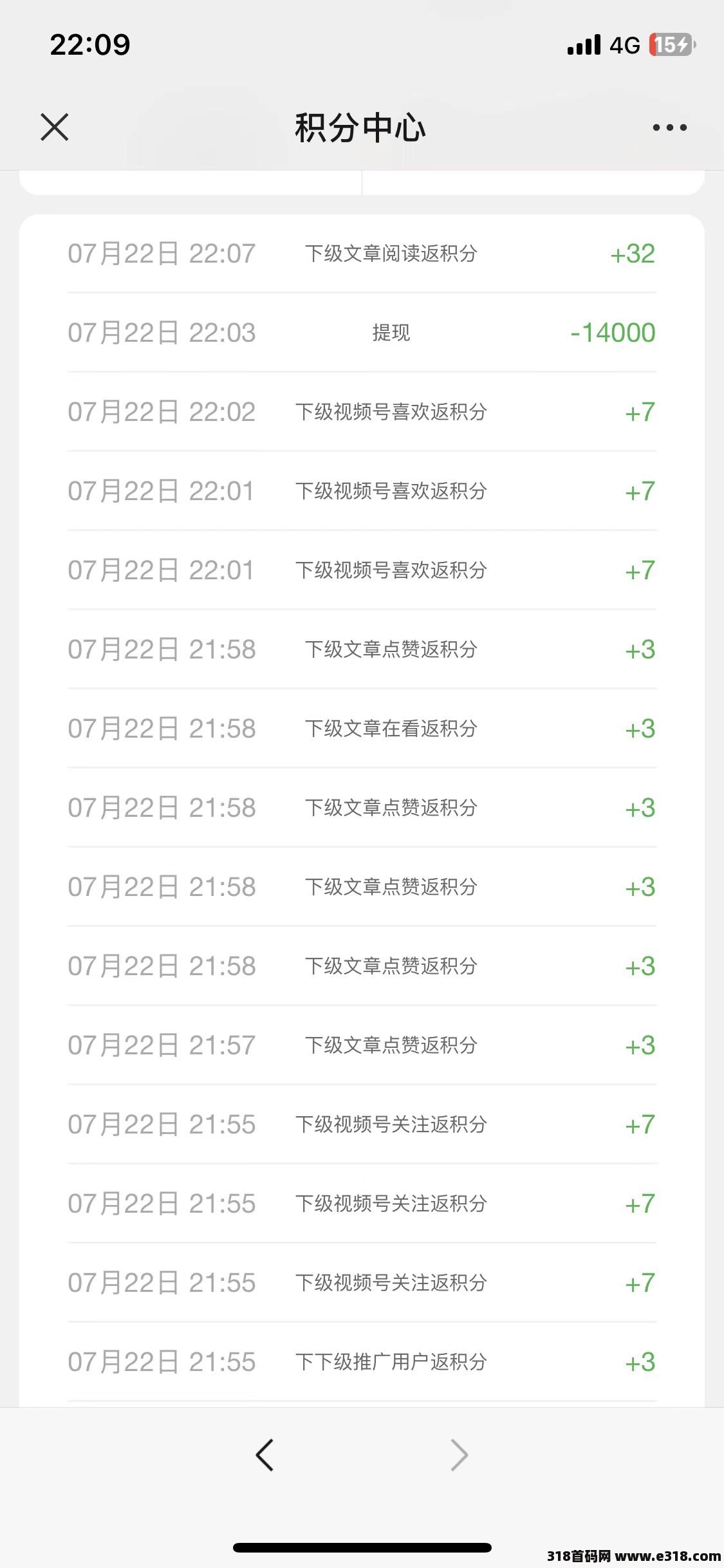
Task: Go back to the previous web page
Action: tap(265, 1455)
